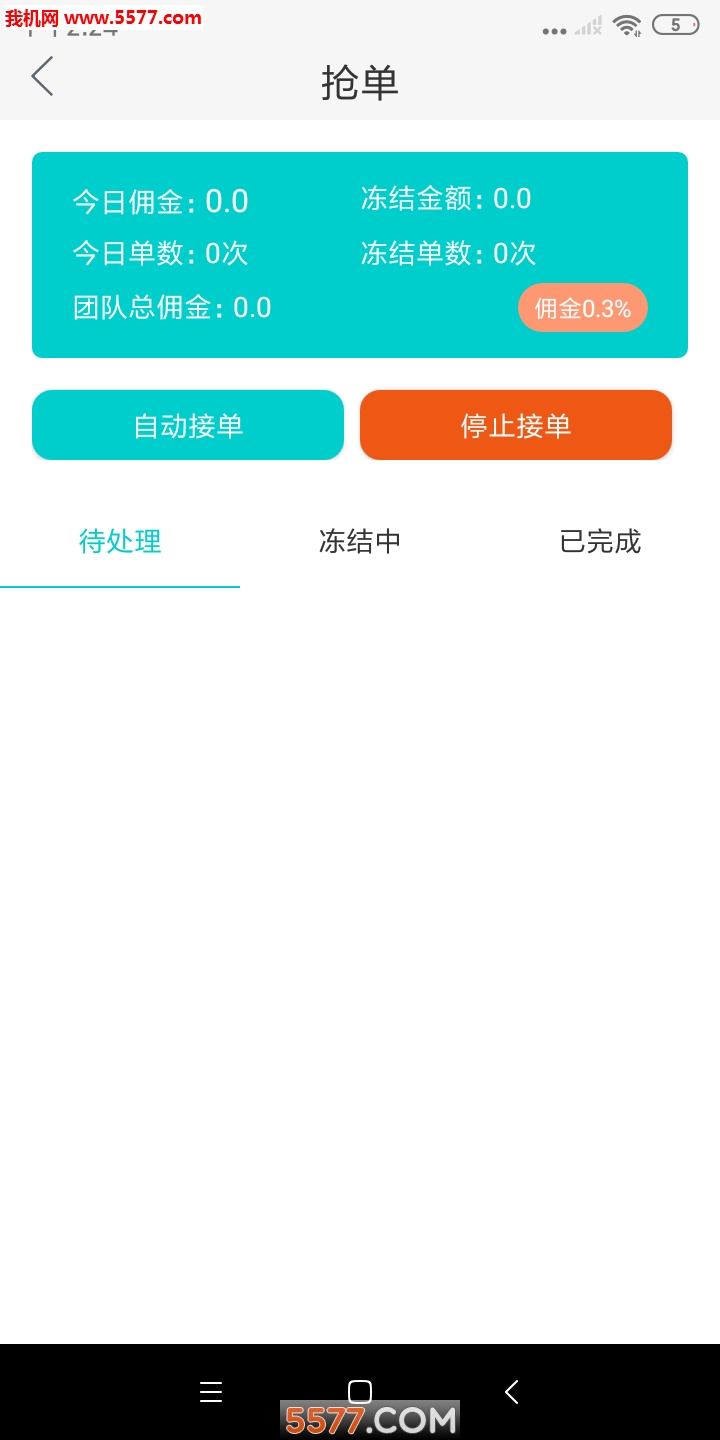Select the 待处理 pending tab
The image size is (720, 1440).
tap(119, 541)
